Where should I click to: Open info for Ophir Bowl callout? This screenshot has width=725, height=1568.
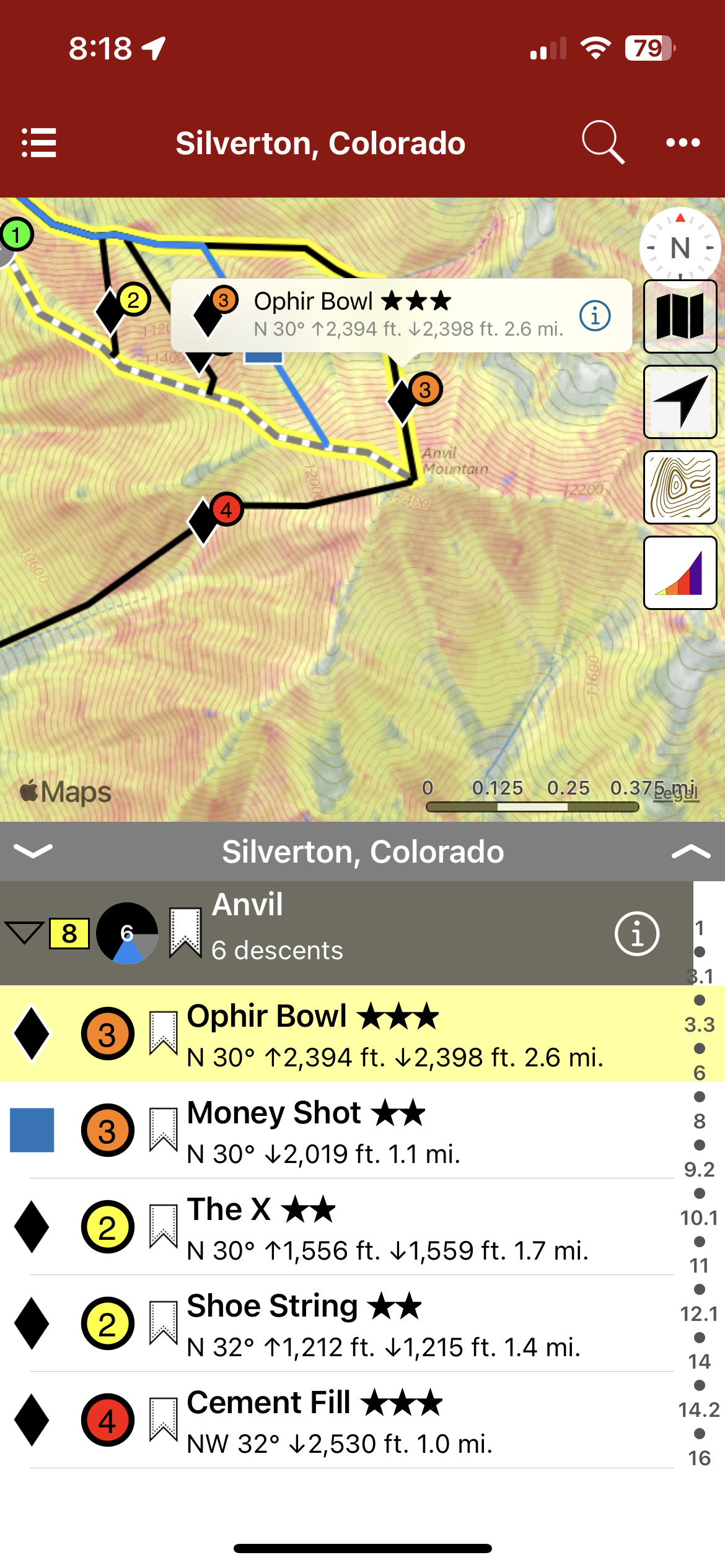pyautogui.click(x=595, y=316)
